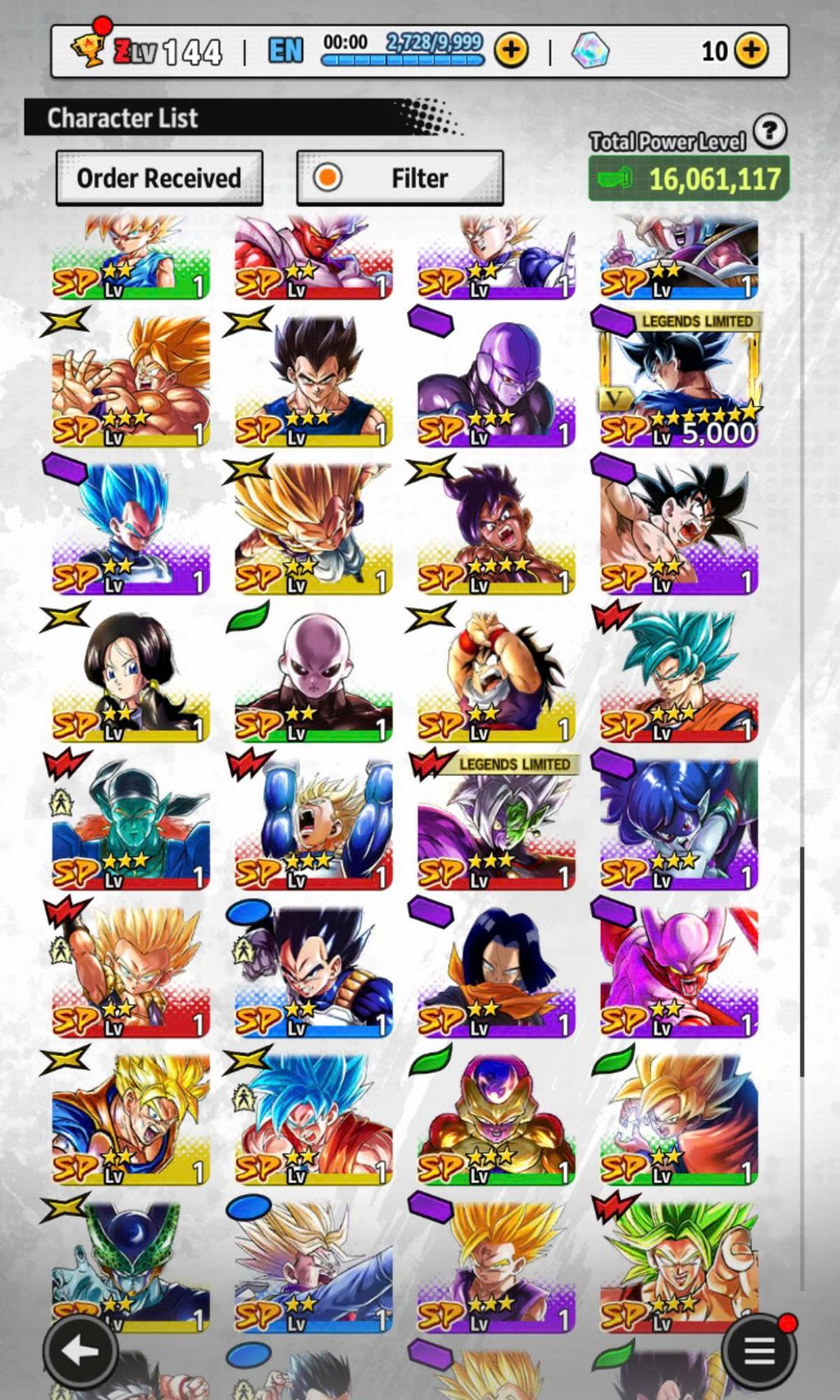Image resolution: width=840 pixels, height=1400 pixels.
Task: Open the Total Power Level help icon
Action: pyautogui.click(x=769, y=131)
